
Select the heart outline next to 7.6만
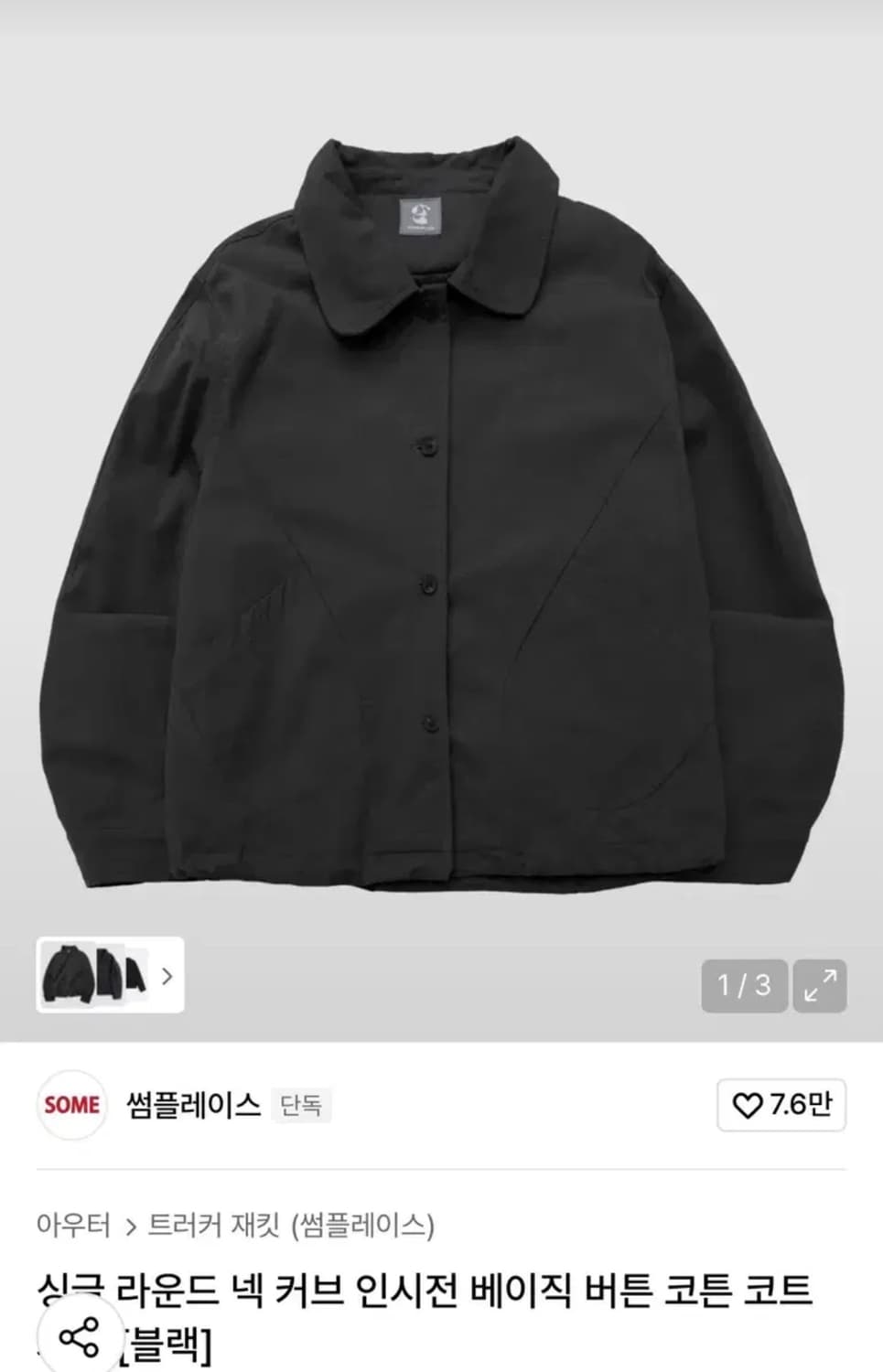click(748, 1105)
